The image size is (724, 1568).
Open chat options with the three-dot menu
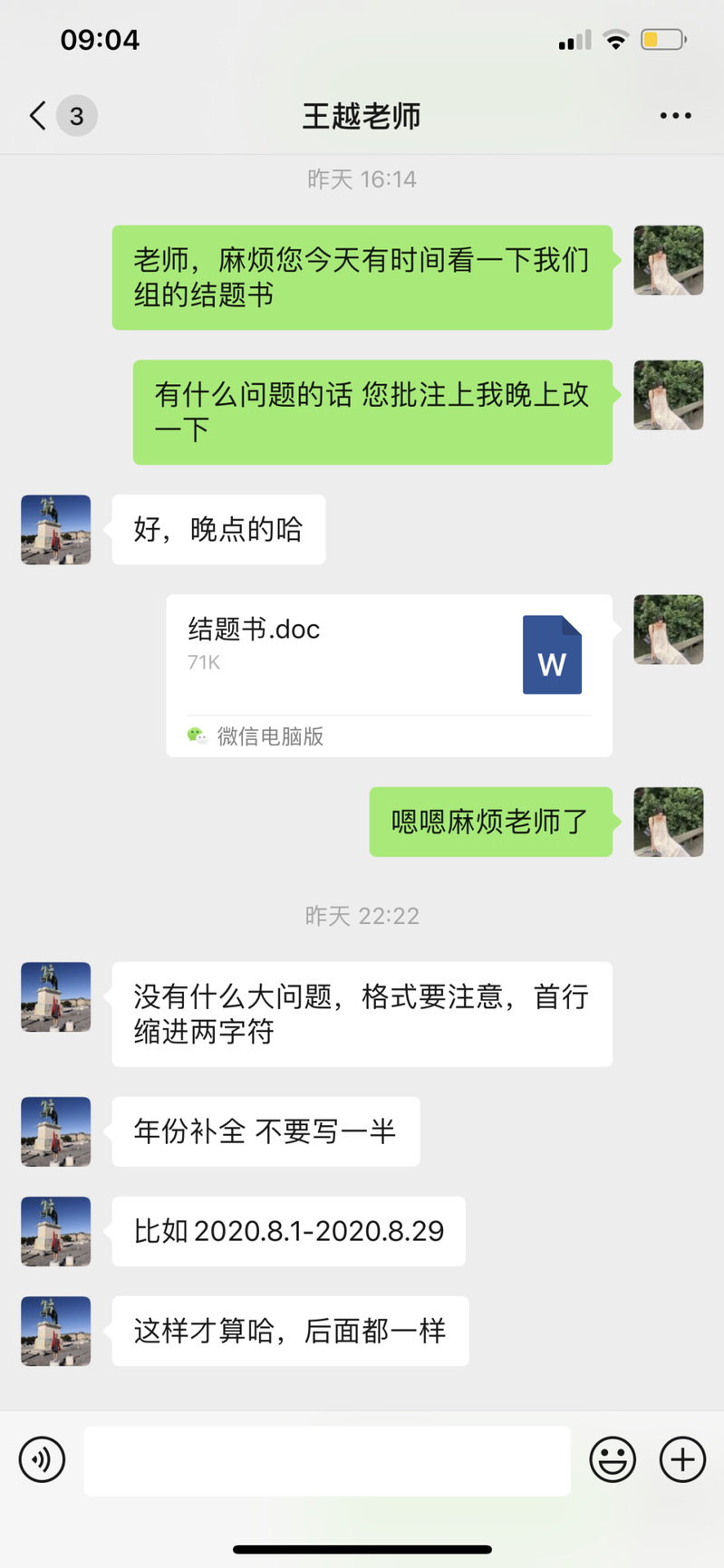coord(675,116)
